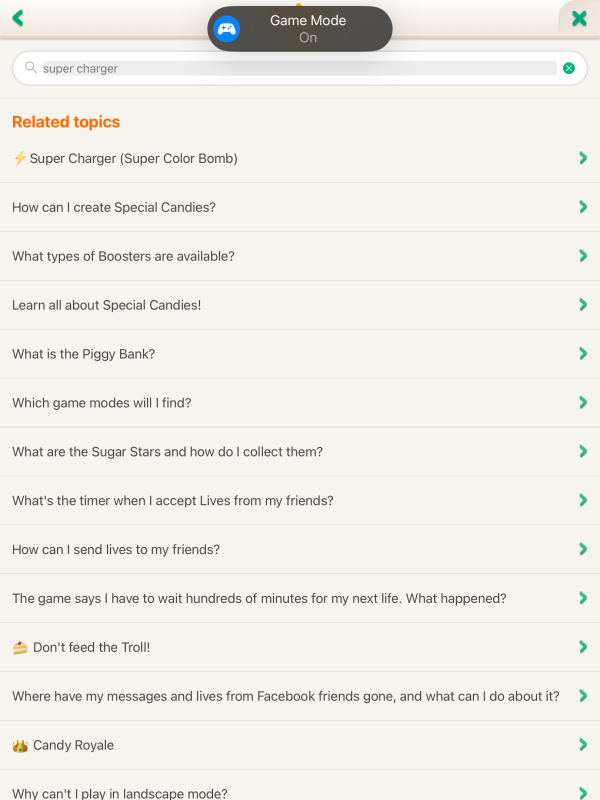Read What is the Piggy Bank?
This screenshot has width=600, height=800.
(300, 354)
